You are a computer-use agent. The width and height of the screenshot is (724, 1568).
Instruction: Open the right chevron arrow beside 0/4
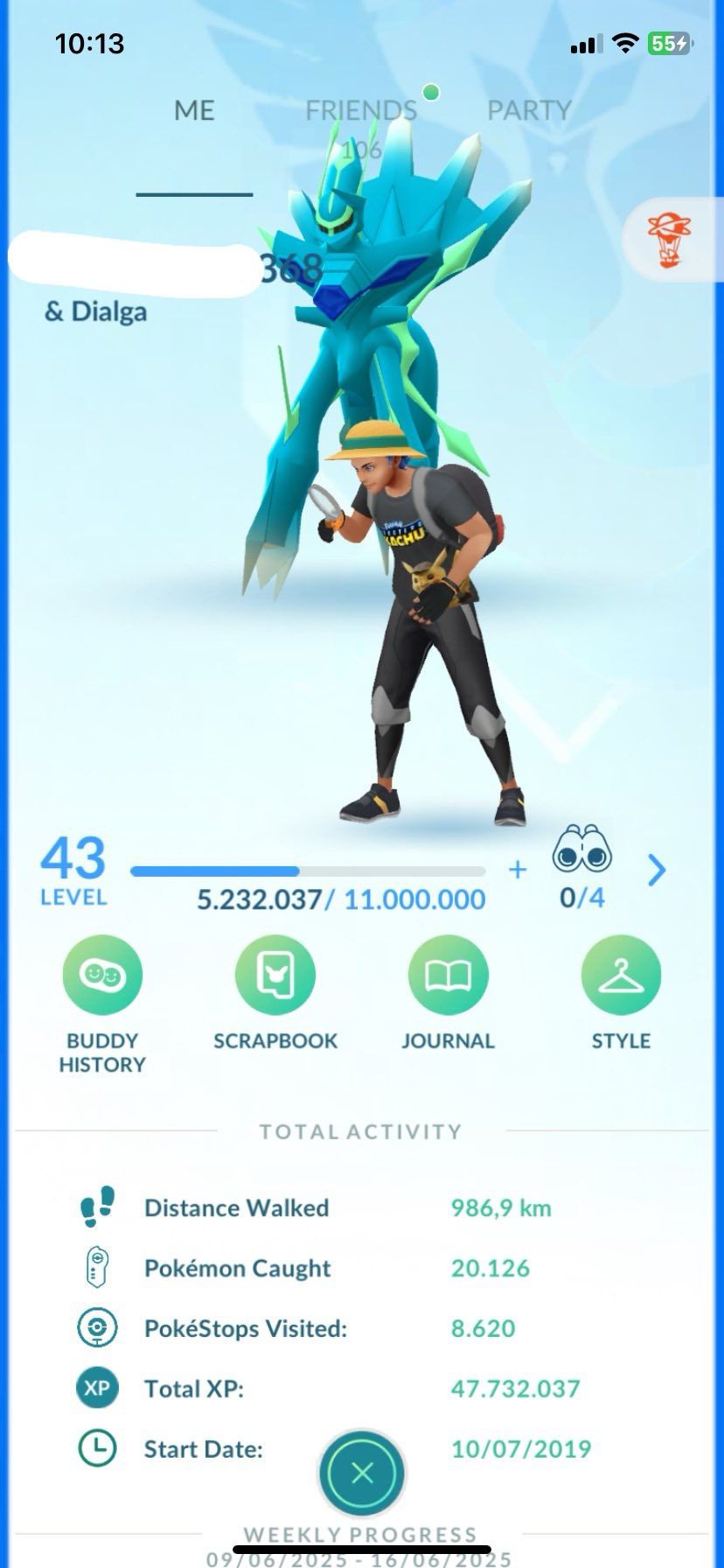(657, 870)
